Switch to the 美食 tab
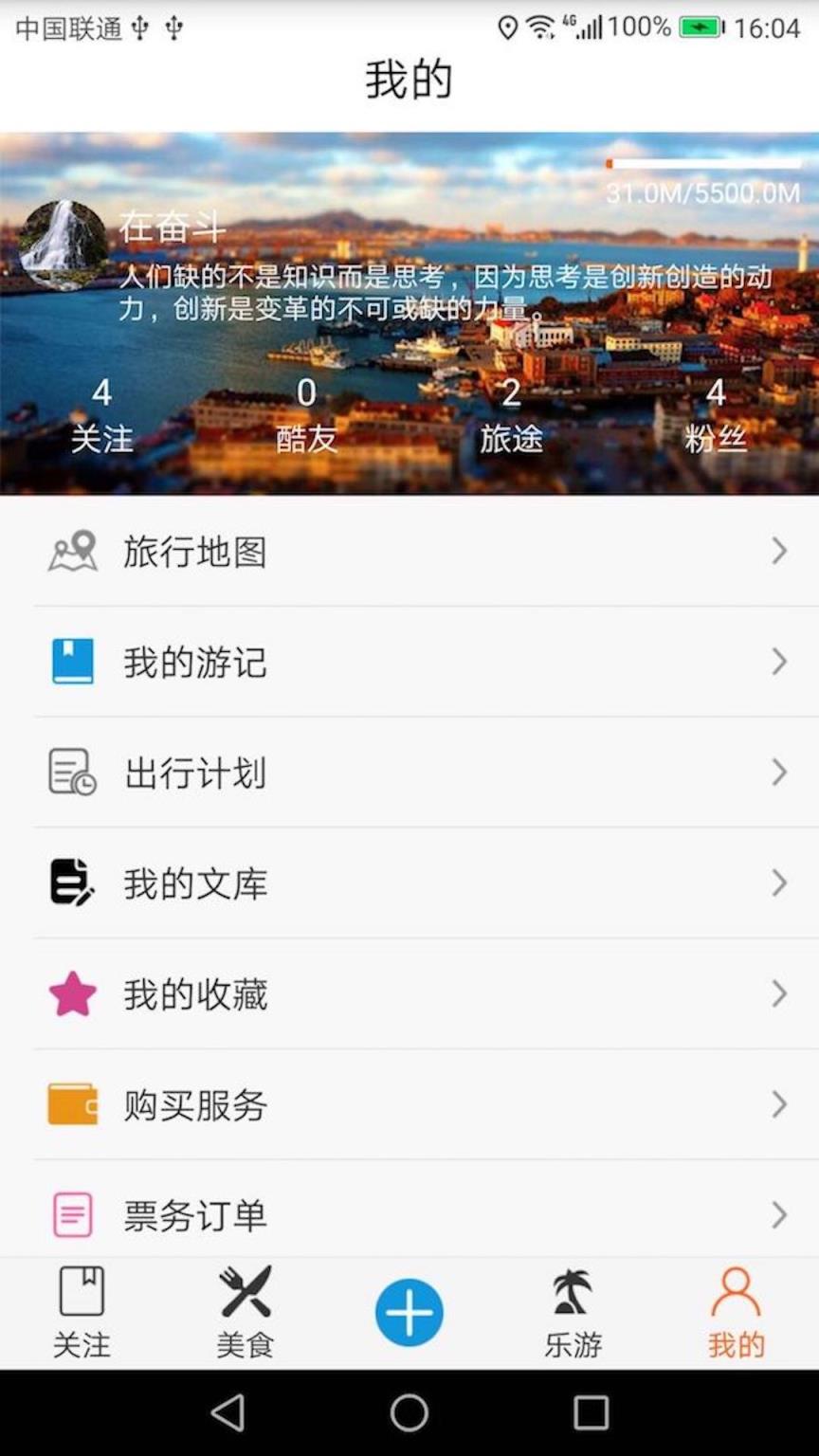Image resolution: width=819 pixels, height=1456 pixels. click(246, 1312)
